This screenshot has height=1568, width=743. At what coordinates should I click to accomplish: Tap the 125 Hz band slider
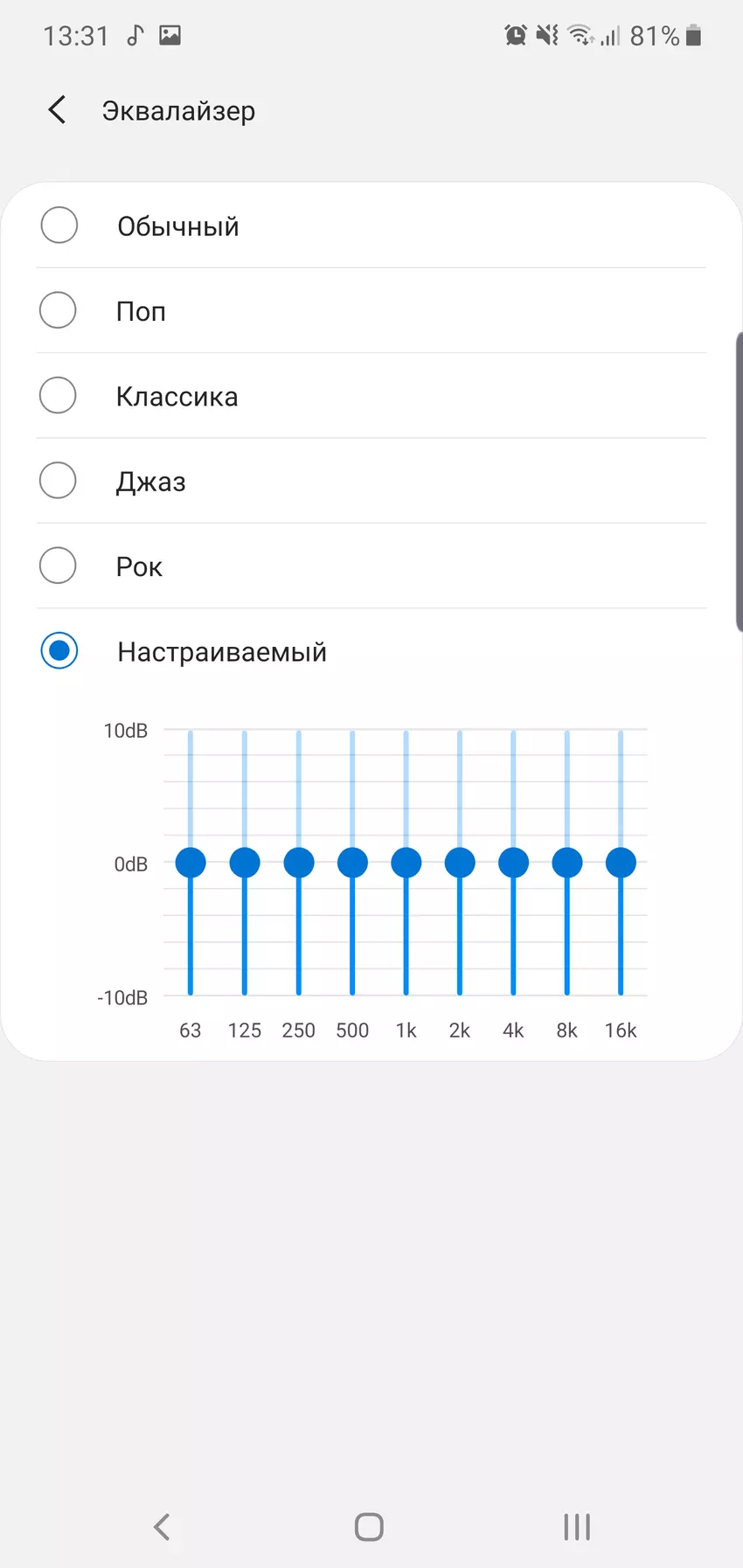[x=245, y=863]
